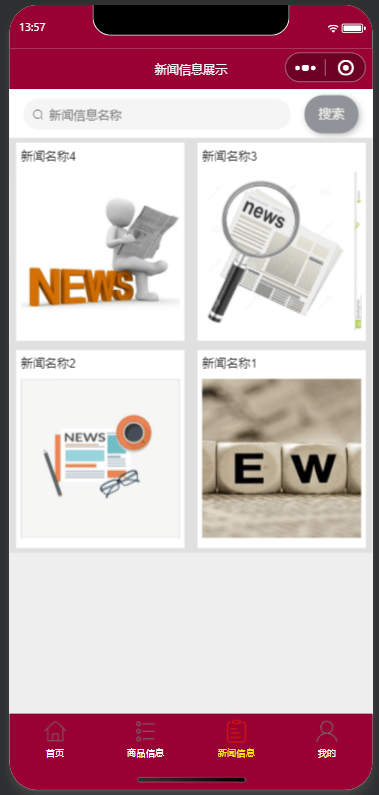This screenshot has height=795, width=379.
Task: Open the 新闻名称2 news card
Action: (x=100, y=449)
